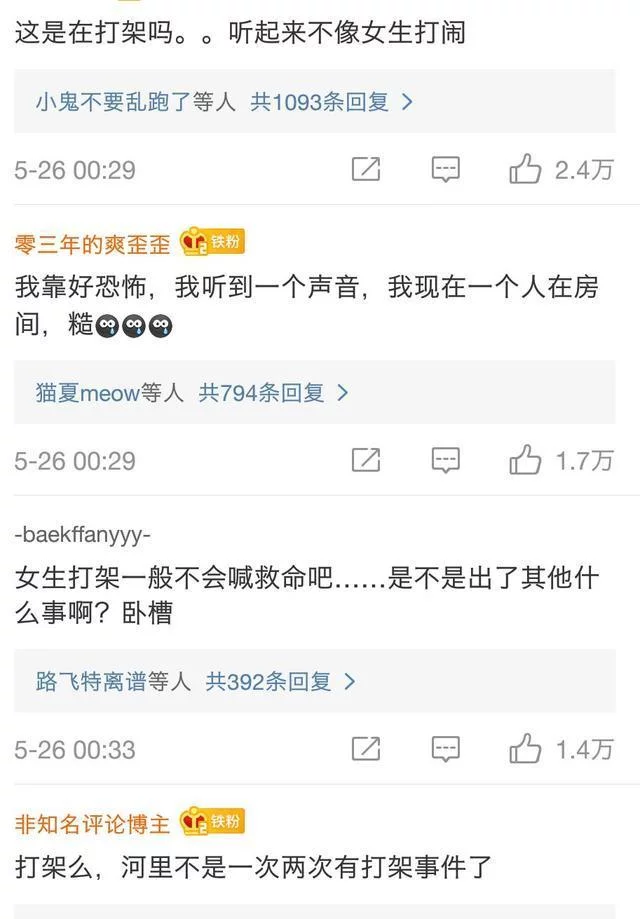The width and height of the screenshot is (640, 919).
Task: Expand the 1093 replies from 小鬼不要乱跑了
Action: (224, 102)
